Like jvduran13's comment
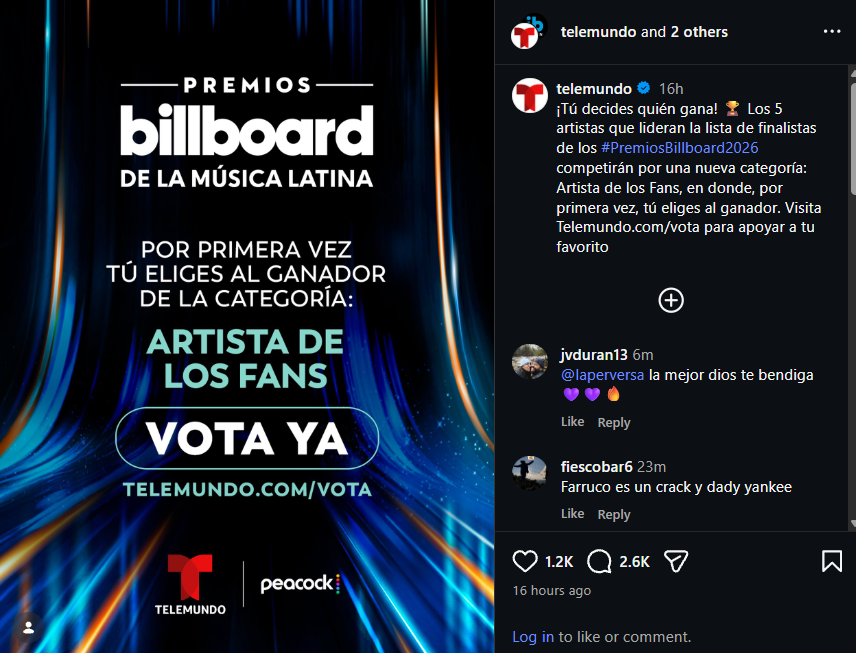 click(572, 422)
